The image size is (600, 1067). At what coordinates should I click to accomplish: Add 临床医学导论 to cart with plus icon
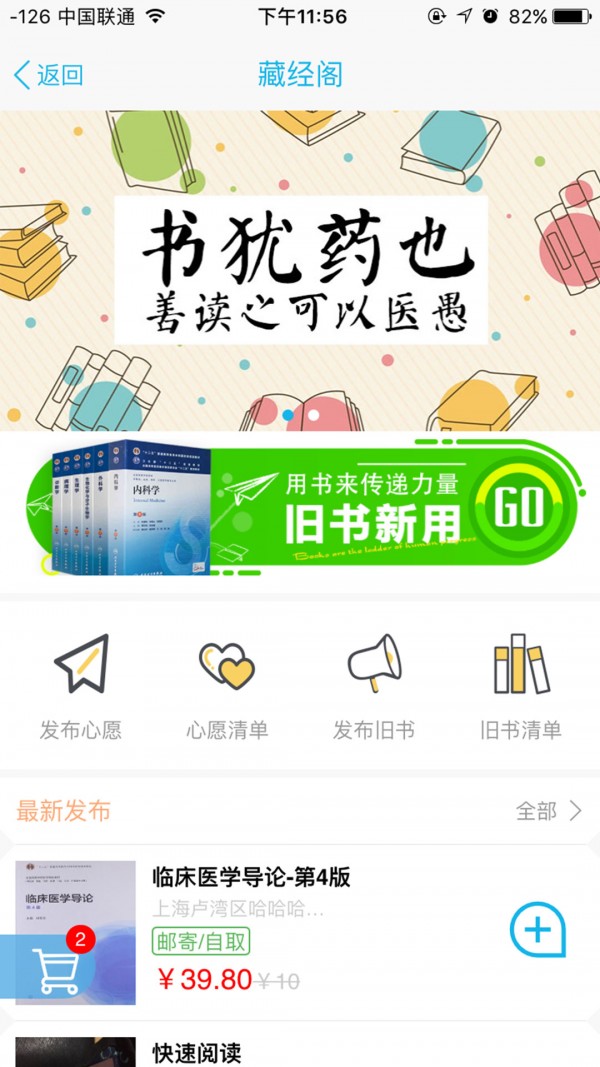(x=537, y=931)
